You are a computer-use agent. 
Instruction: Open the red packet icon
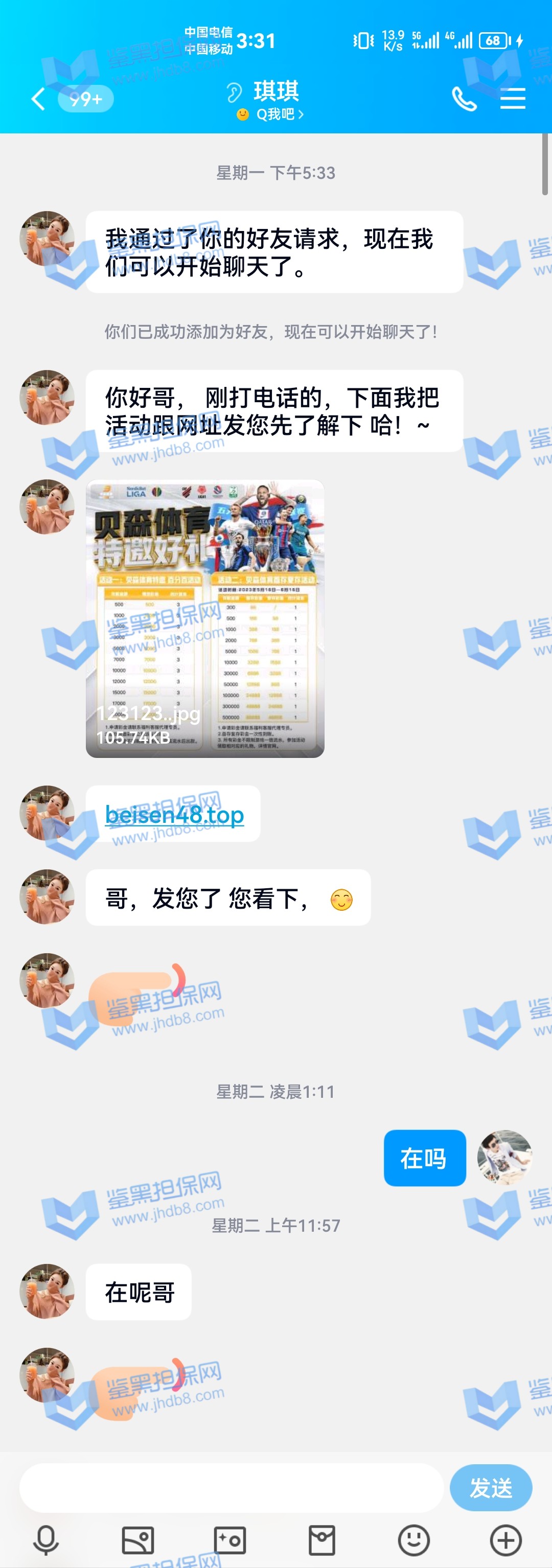click(322, 1540)
